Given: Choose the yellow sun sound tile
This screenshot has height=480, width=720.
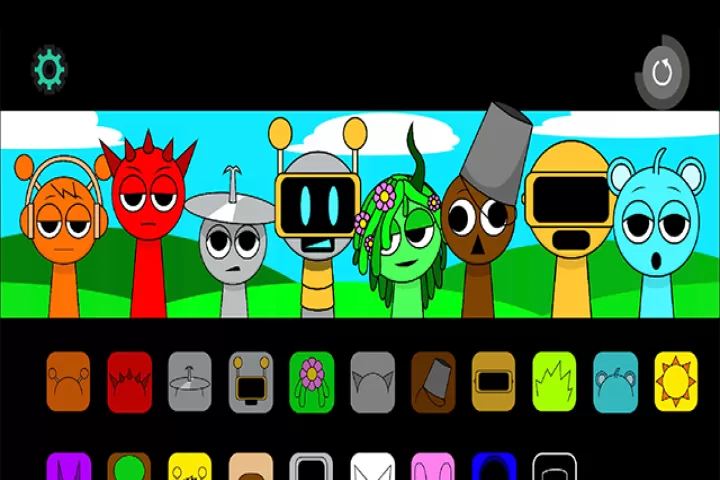Looking at the screenshot, I should coord(676,382).
